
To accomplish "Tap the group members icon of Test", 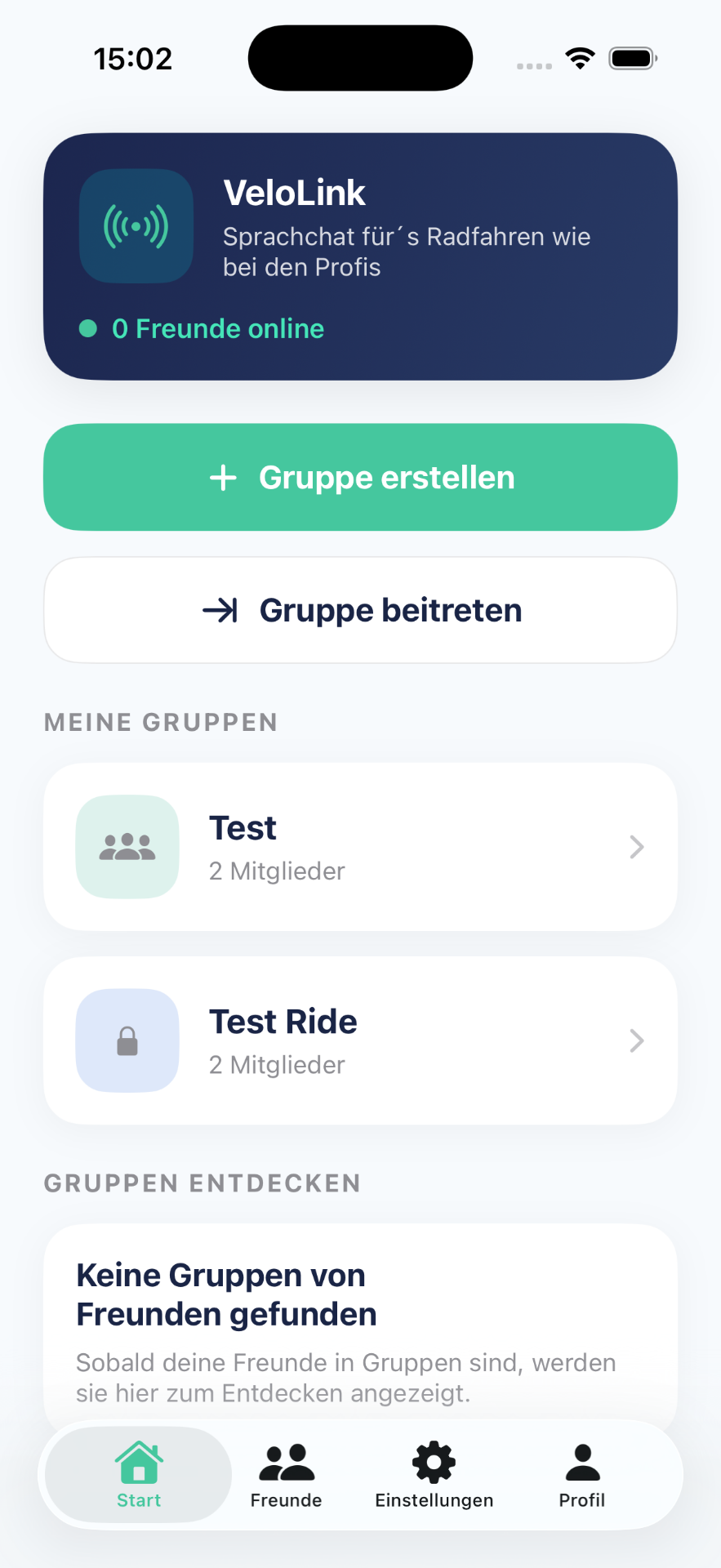I will (x=127, y=847).
